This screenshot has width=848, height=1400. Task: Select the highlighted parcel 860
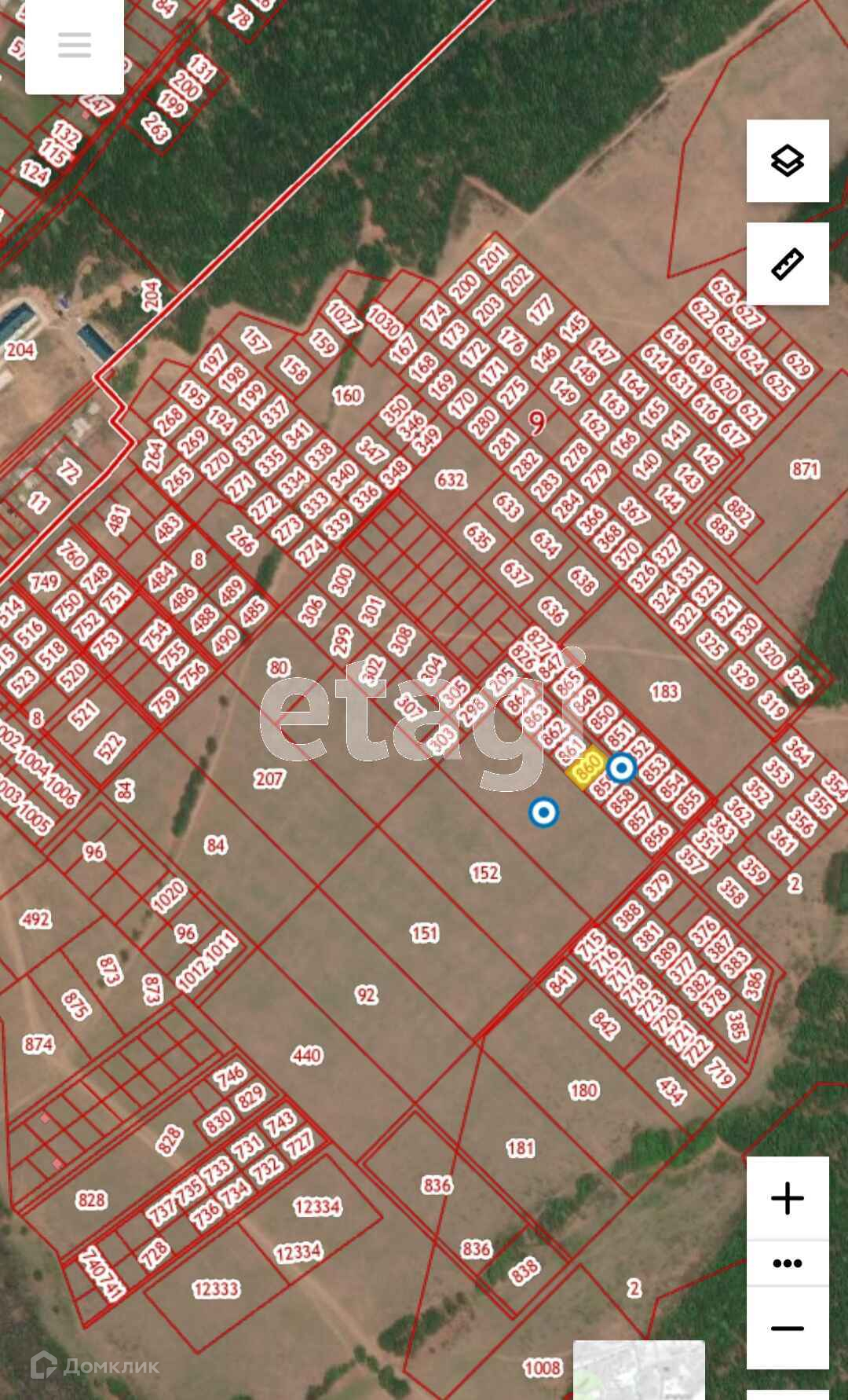(x=586, y=768)
